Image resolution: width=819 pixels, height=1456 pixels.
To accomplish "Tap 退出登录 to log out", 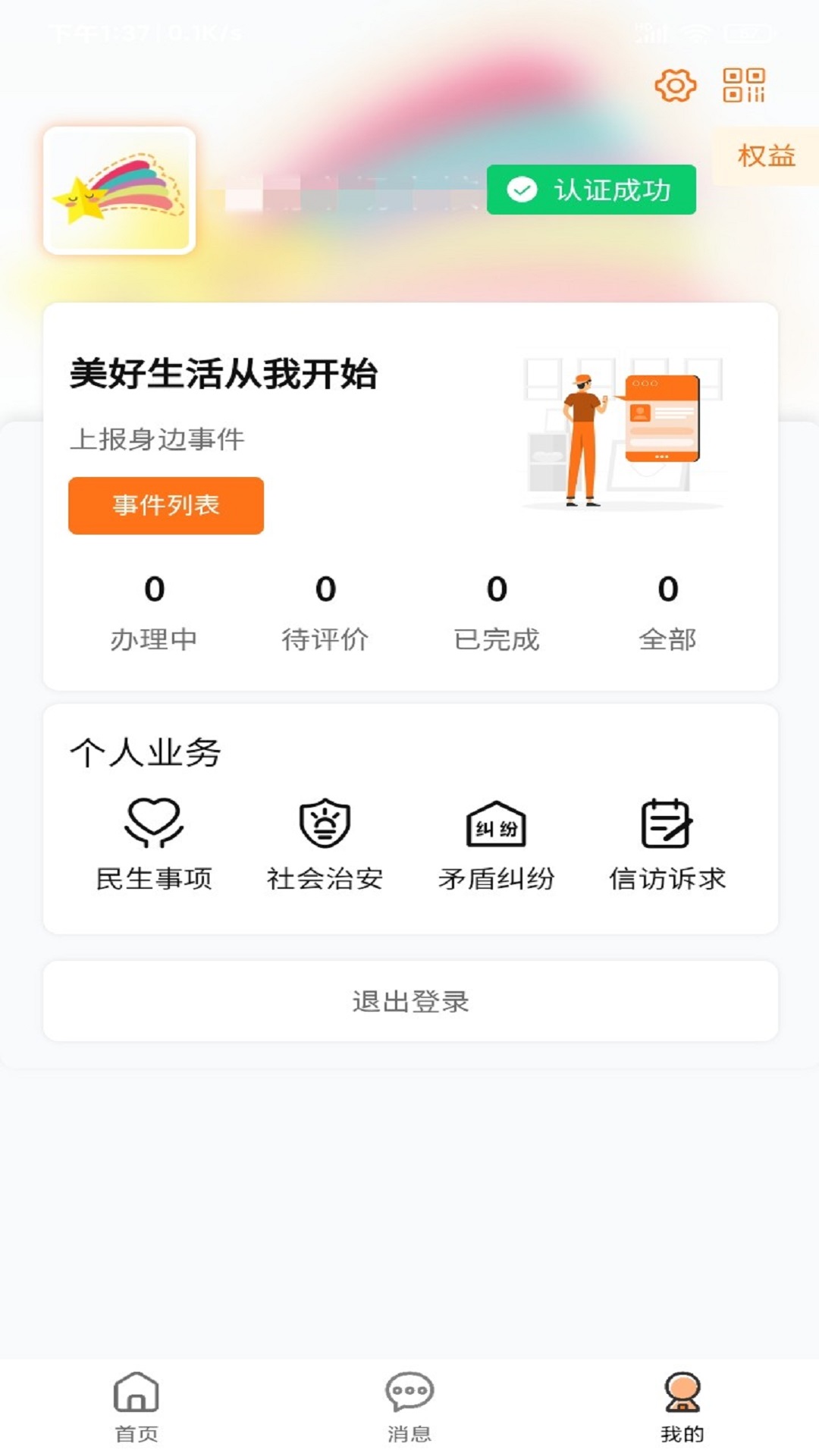I will coord(410,1001).
